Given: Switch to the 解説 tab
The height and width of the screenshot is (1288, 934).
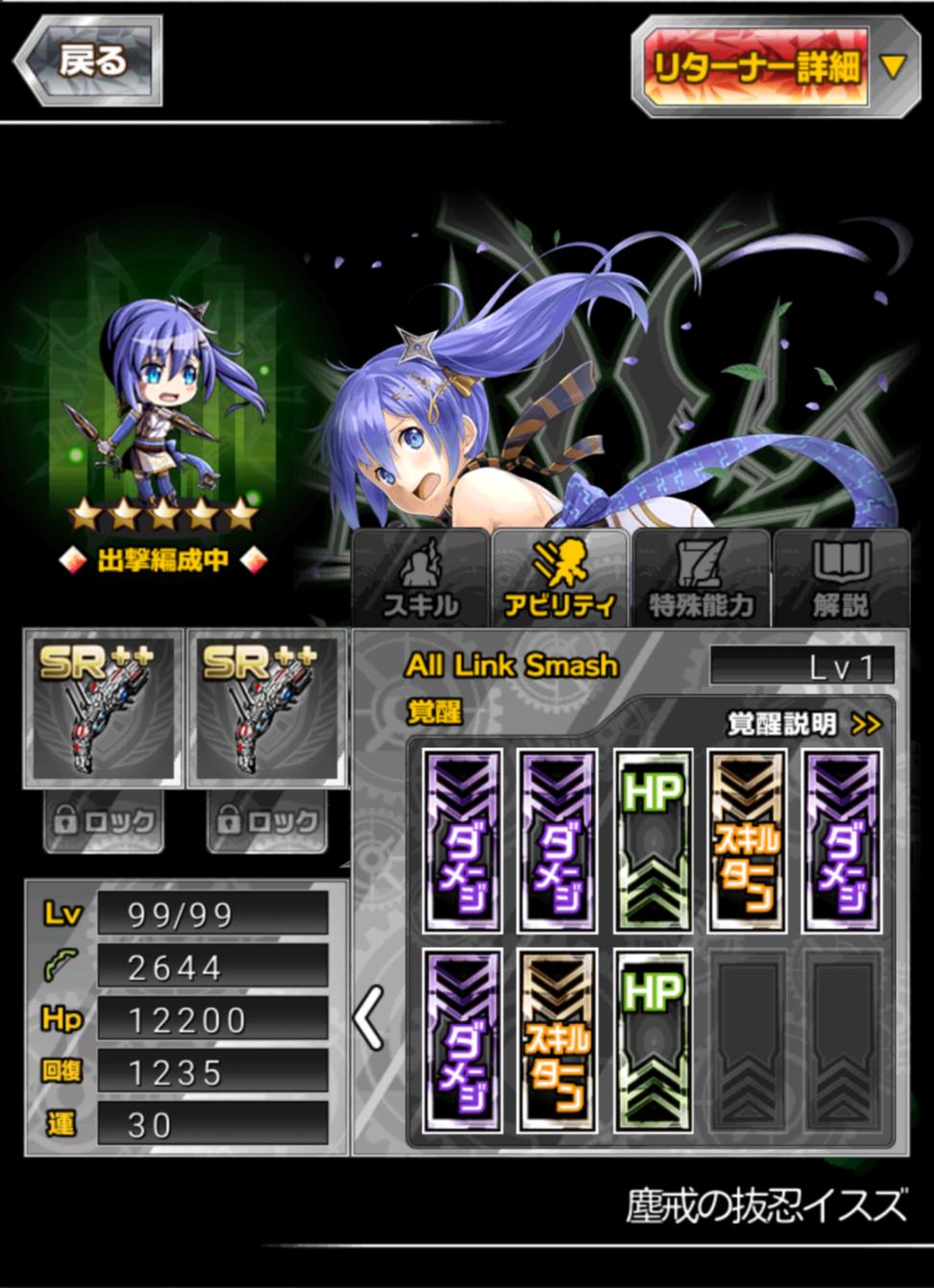Looking at the screenshot, I should [840, 579].
